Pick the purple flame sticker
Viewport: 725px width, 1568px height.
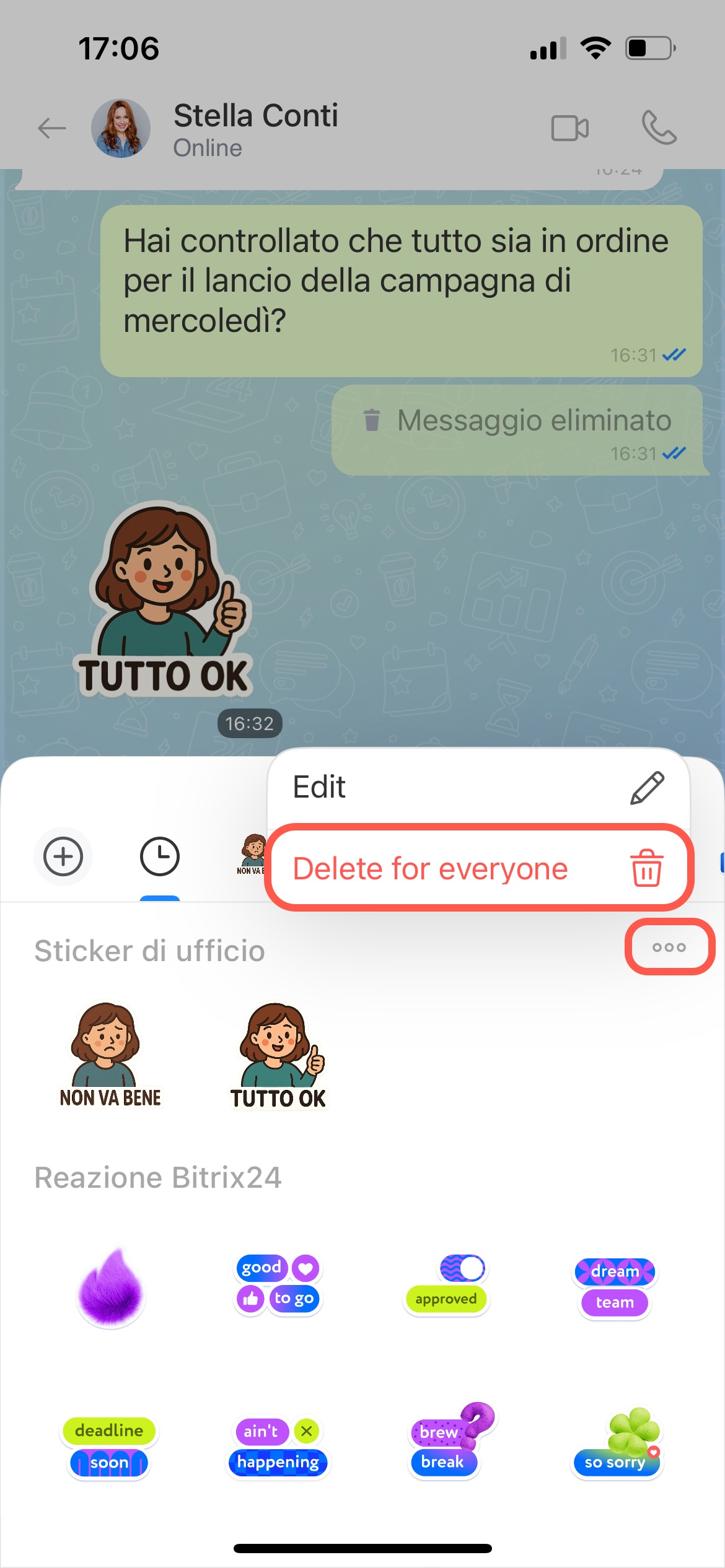point(111,1286)
